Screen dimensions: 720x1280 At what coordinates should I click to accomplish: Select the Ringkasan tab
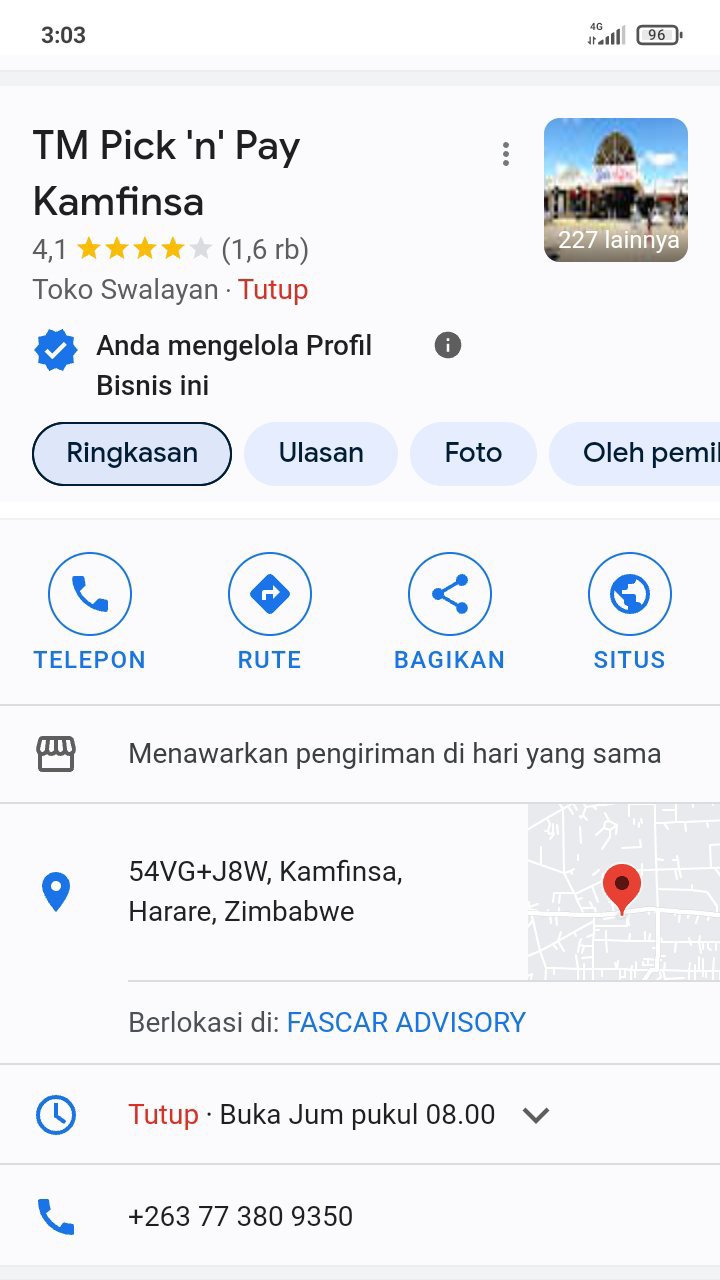[132, 453]
